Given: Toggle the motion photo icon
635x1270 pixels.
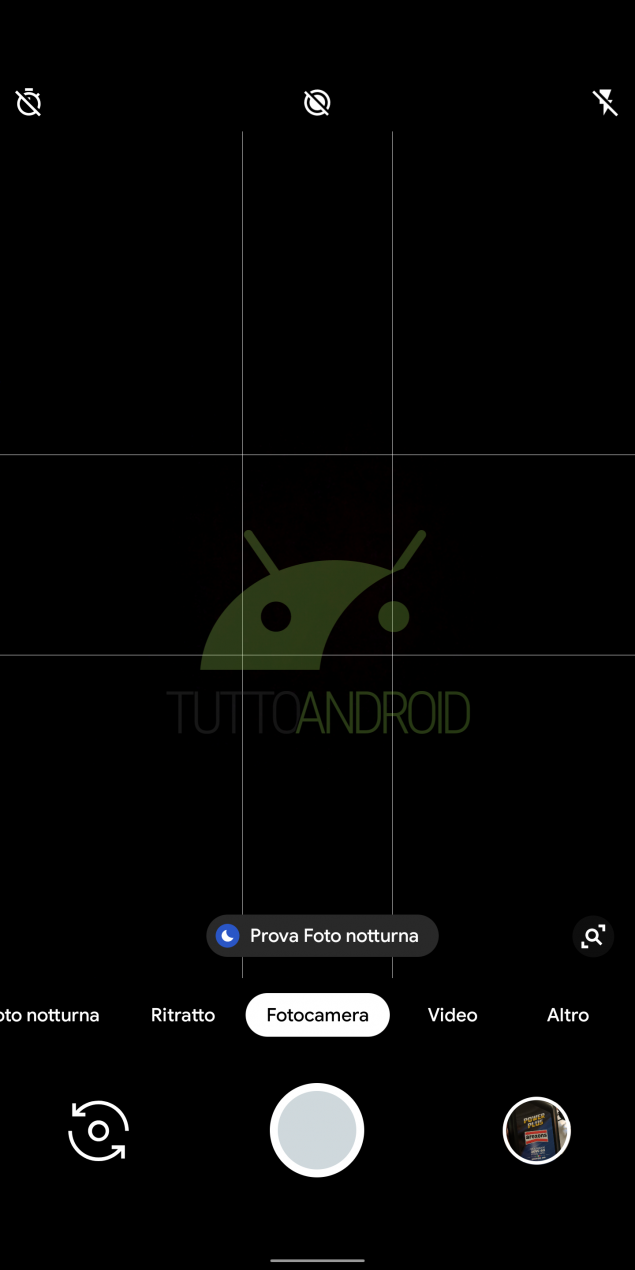Looking at the screenshot, I should click(317, 102).
